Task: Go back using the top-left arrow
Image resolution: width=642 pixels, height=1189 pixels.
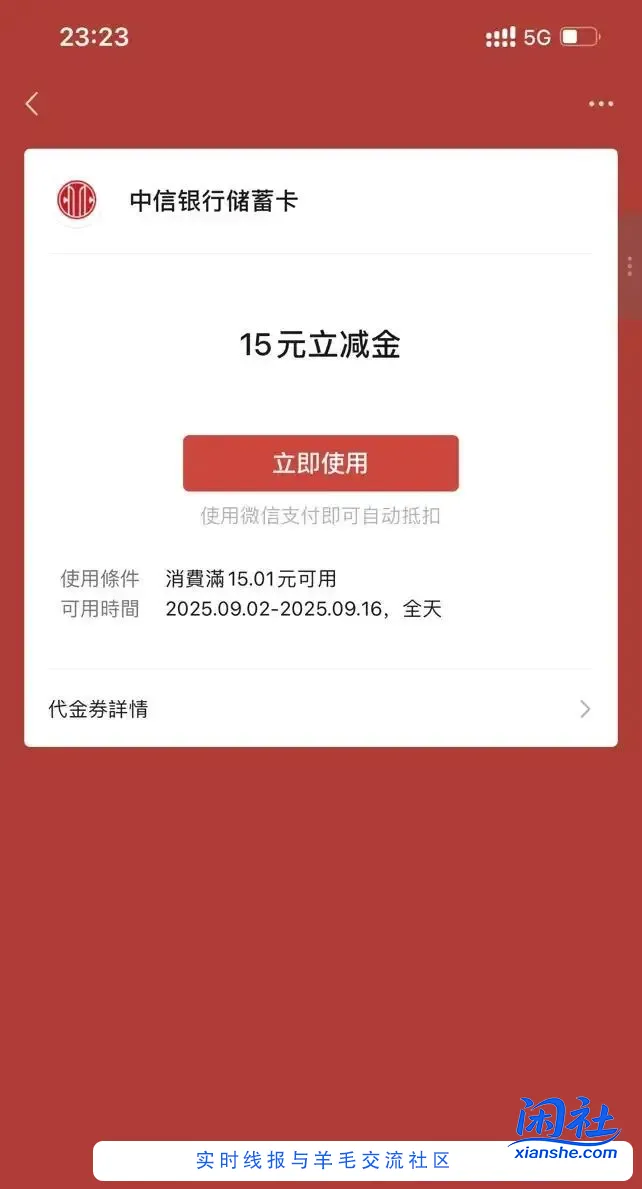Action: coord(32,103)
